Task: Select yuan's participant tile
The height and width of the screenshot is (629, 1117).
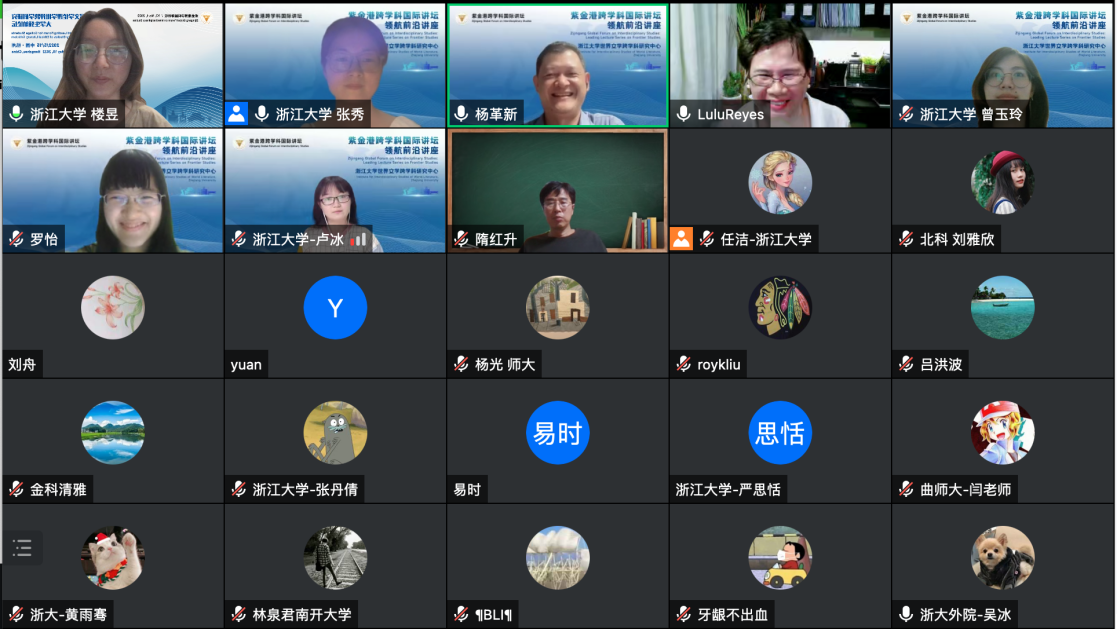Action: [x=335, y=315]
